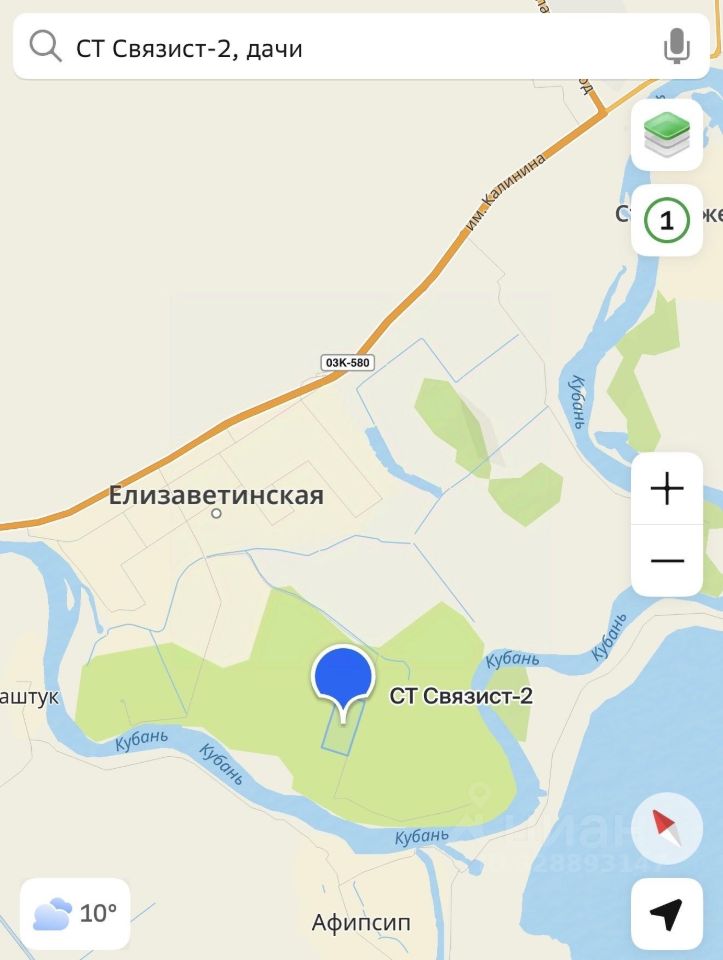Viewport: 723px width, 960px height.
Task: Start voice search with the microphone
Action: (677, 46)
